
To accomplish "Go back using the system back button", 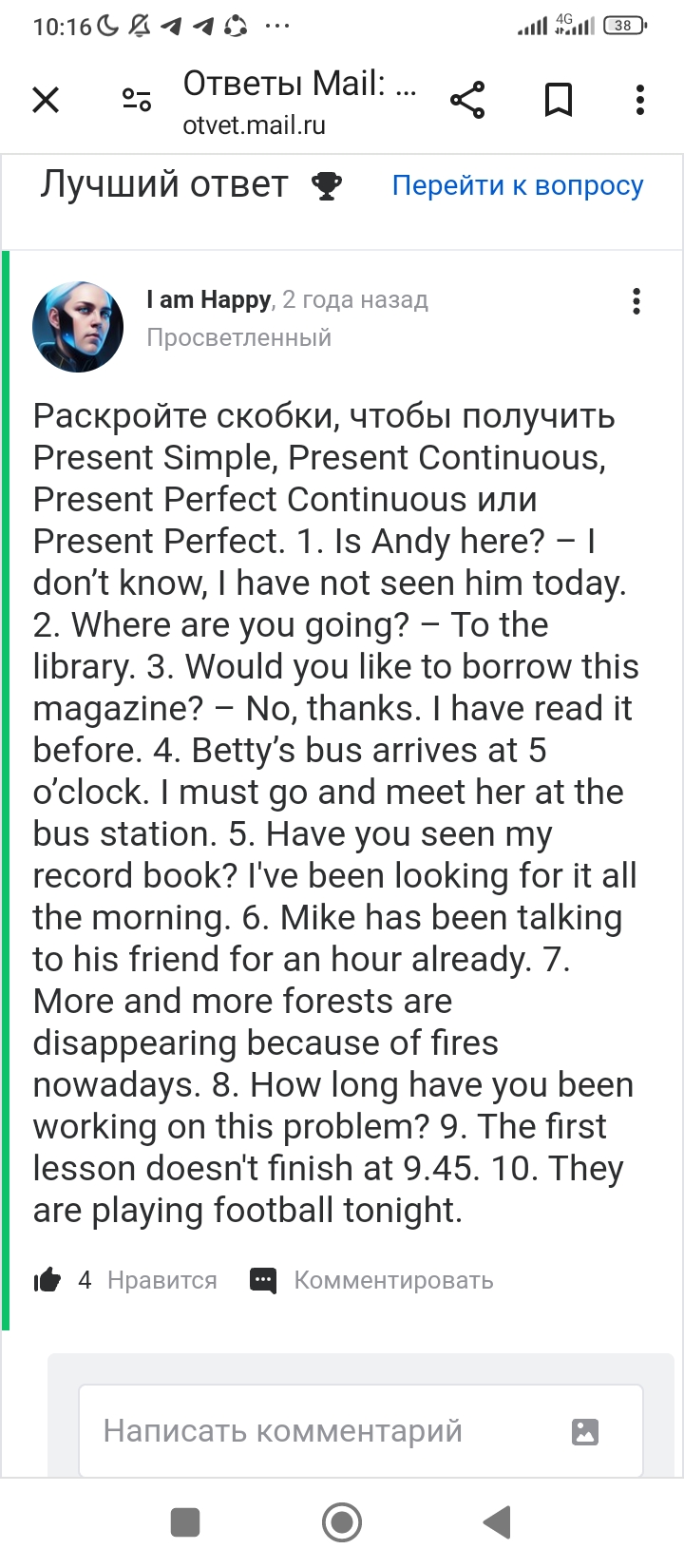I will pyautogui.click(x=498, y=1522).
